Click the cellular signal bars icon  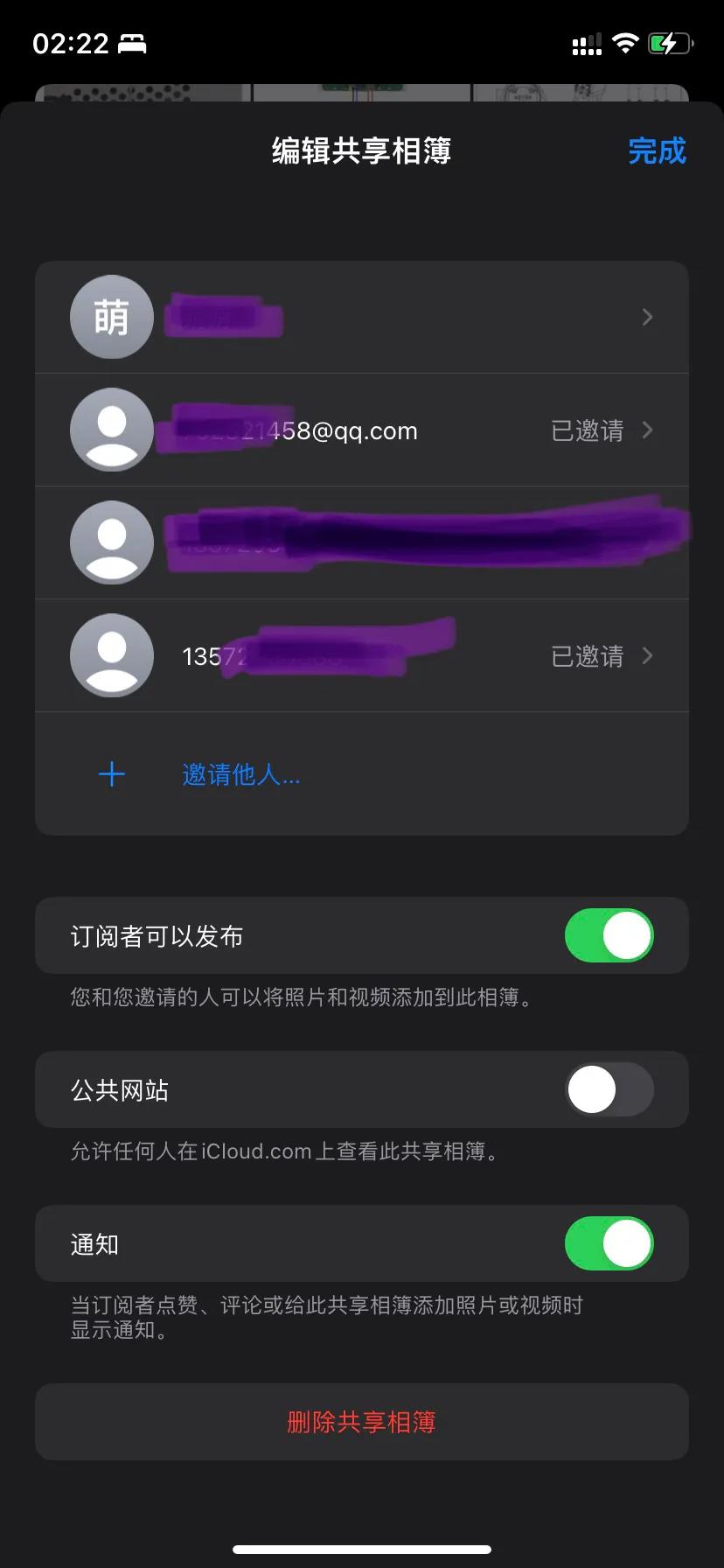[x=587, y=43]
